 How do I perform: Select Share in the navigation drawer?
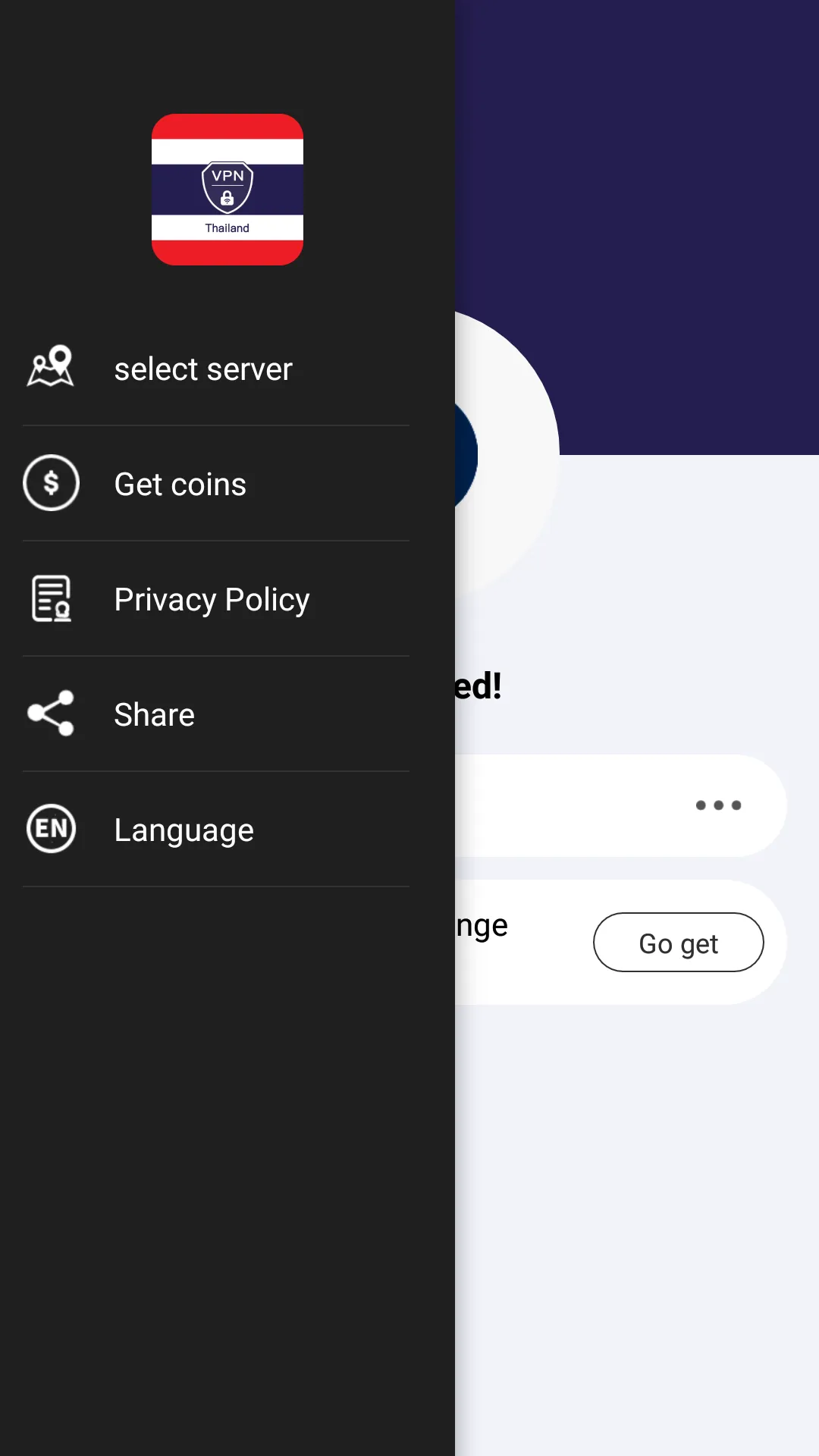[154, 714]
